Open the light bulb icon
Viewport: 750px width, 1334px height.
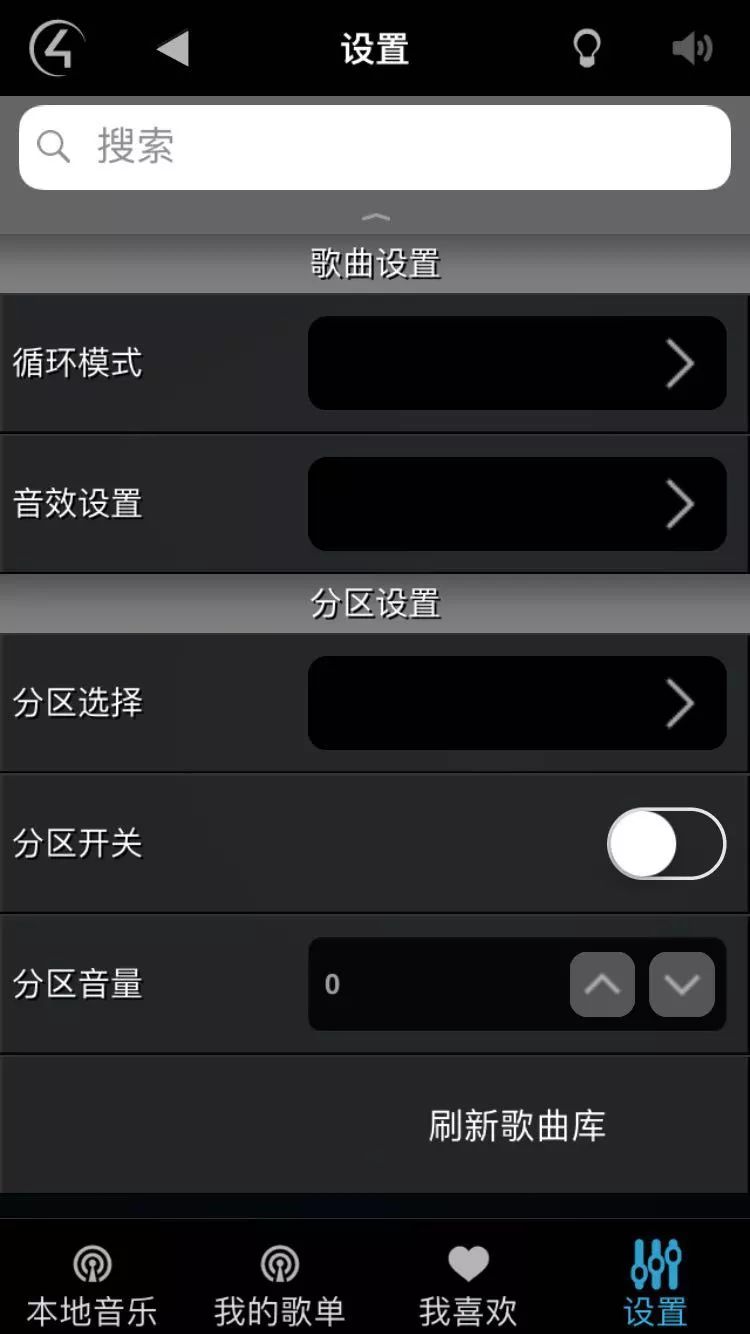point(587,48)
